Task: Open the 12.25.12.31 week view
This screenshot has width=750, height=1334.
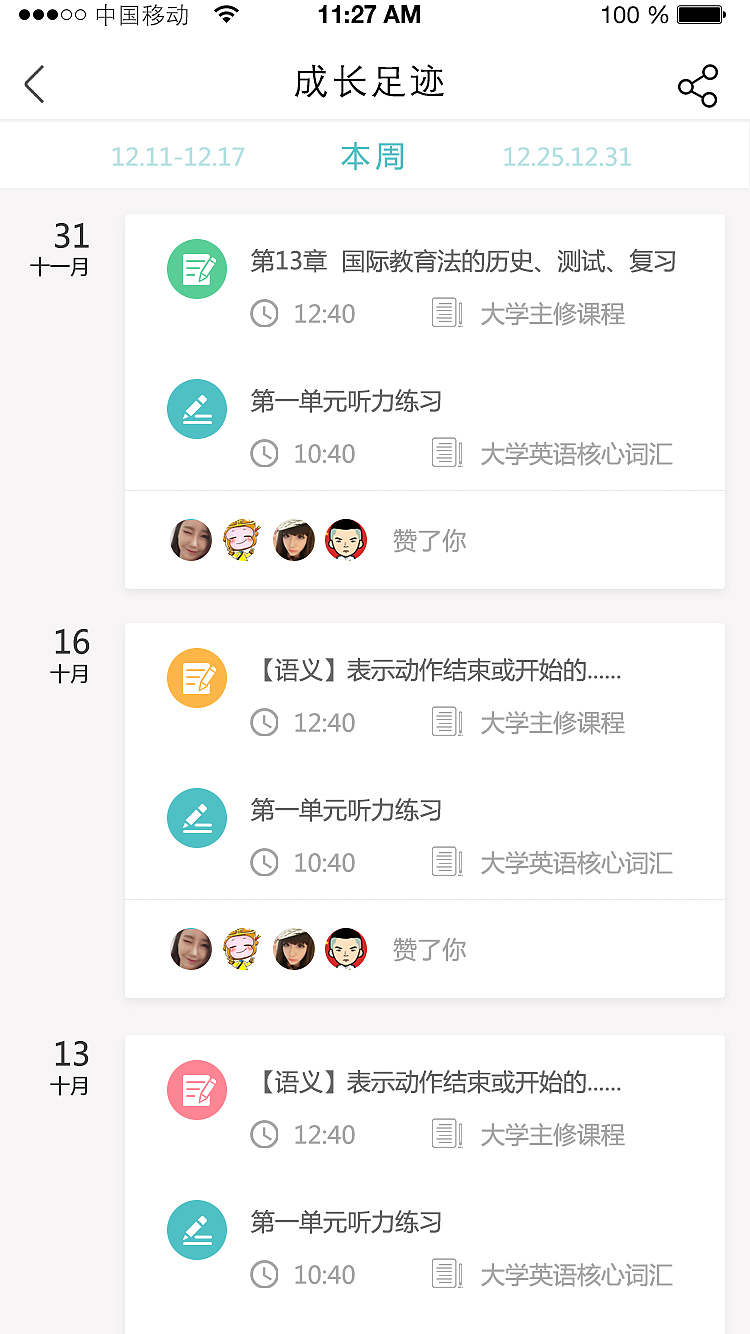Action: (x=567, y=156)
